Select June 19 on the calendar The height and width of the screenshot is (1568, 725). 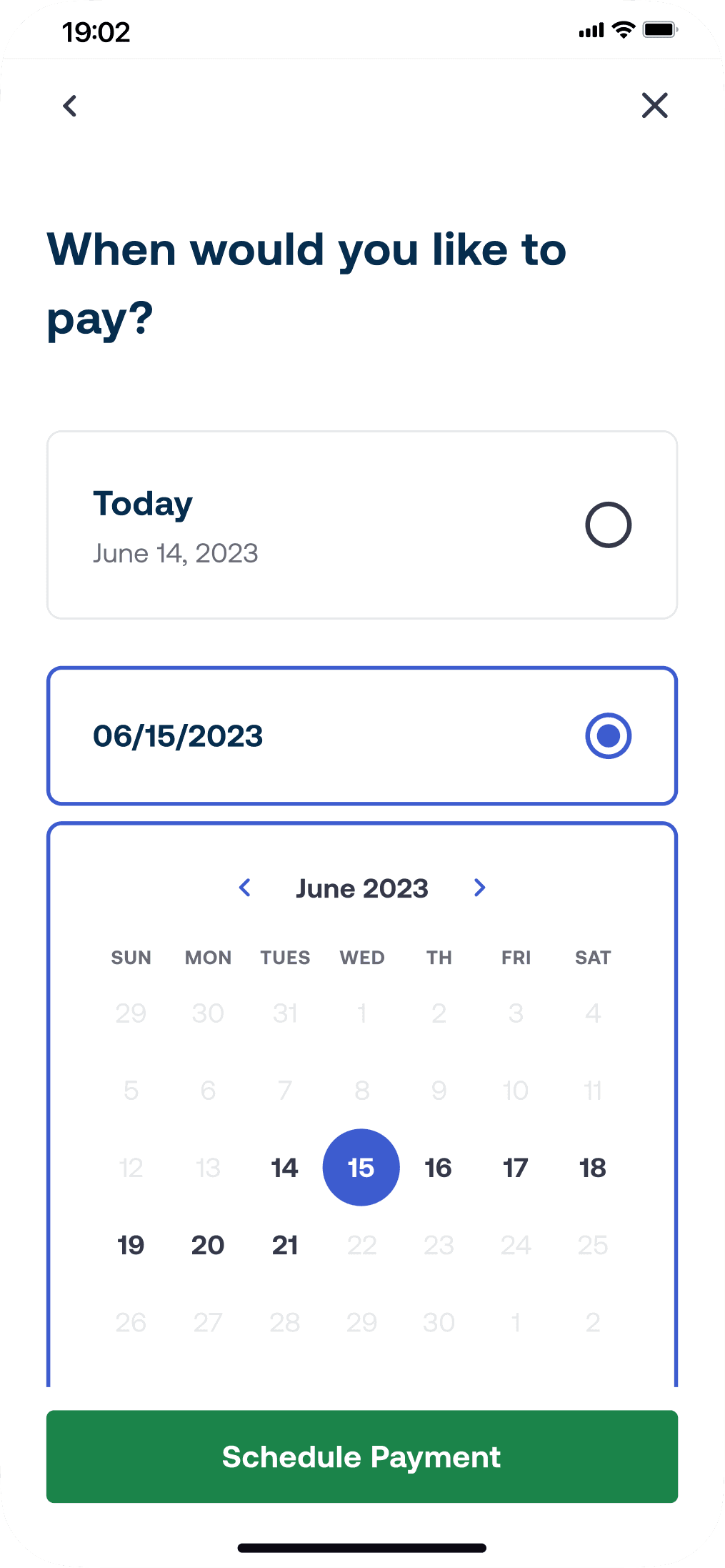pos(131,1245)
